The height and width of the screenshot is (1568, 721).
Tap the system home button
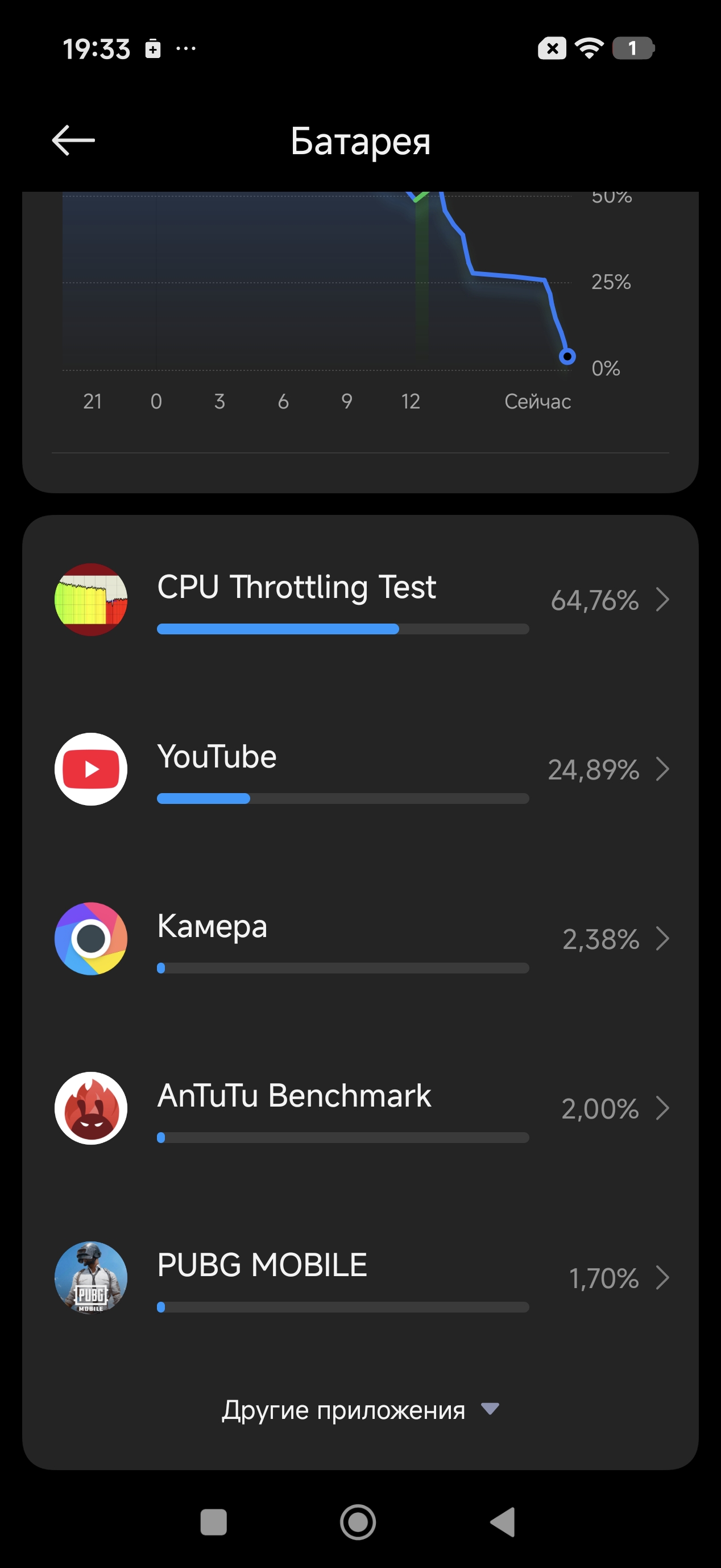(358, 1522)
